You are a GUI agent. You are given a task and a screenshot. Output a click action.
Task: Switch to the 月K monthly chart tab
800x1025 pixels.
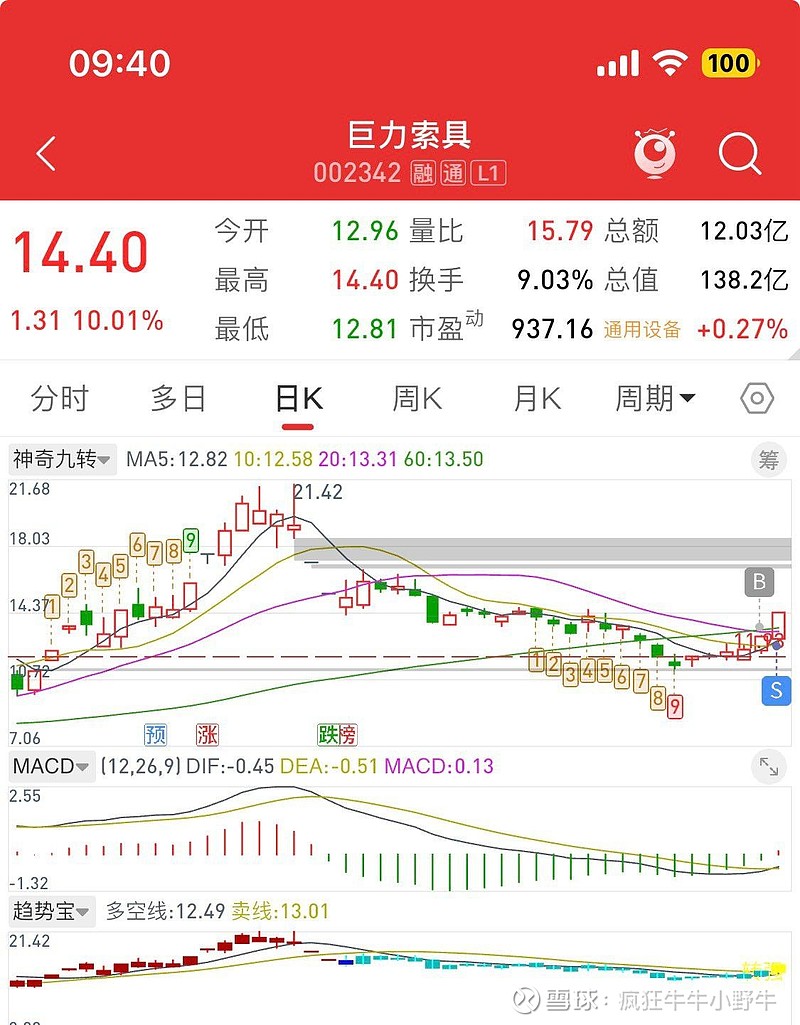(535, 398)
